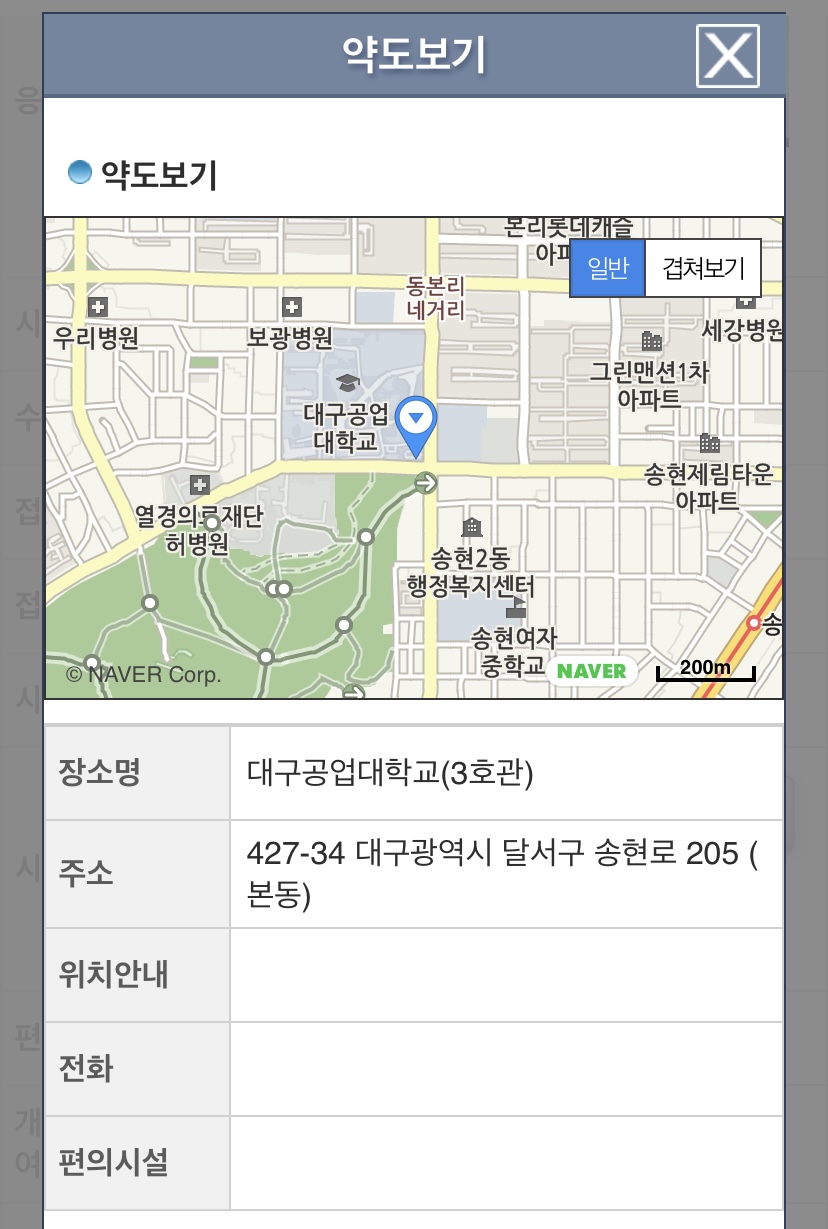
Task: Tap the blue location pin marker
Action: pos(416,422)
